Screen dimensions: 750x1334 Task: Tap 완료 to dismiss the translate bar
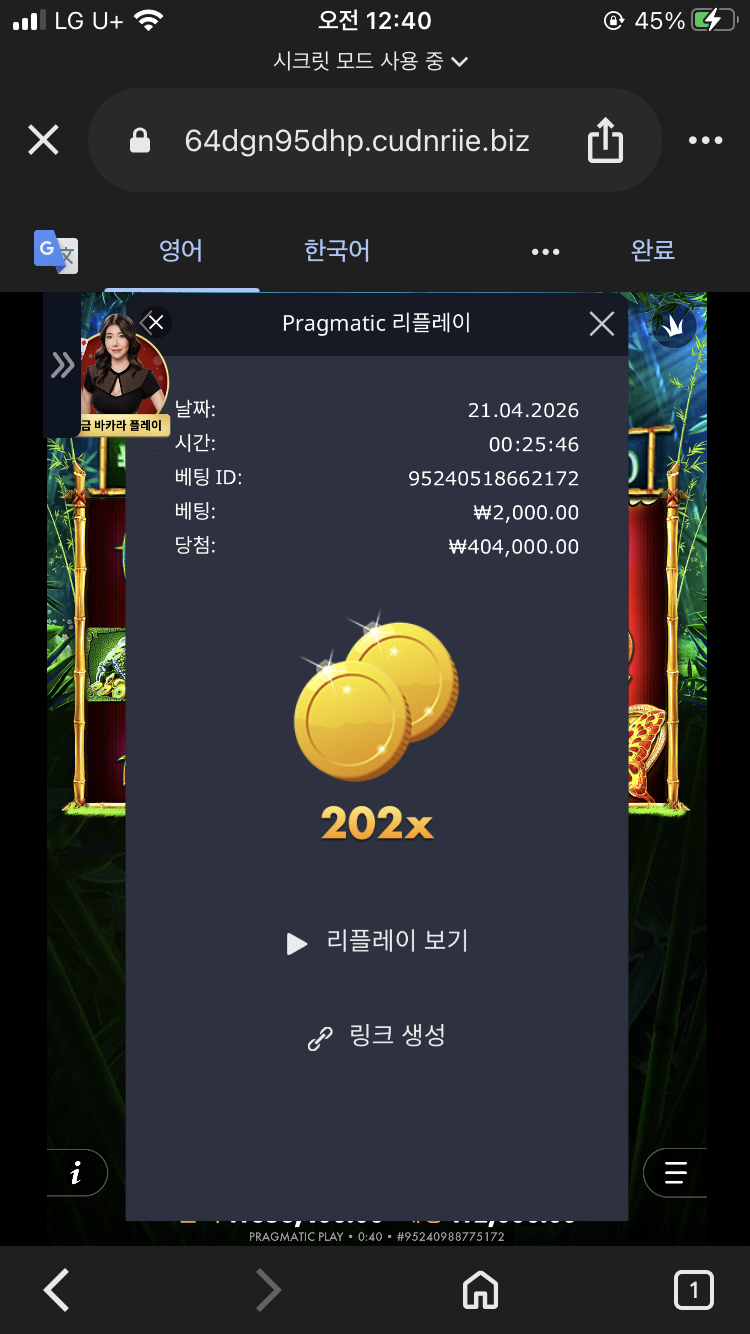[x=652, y=250]
